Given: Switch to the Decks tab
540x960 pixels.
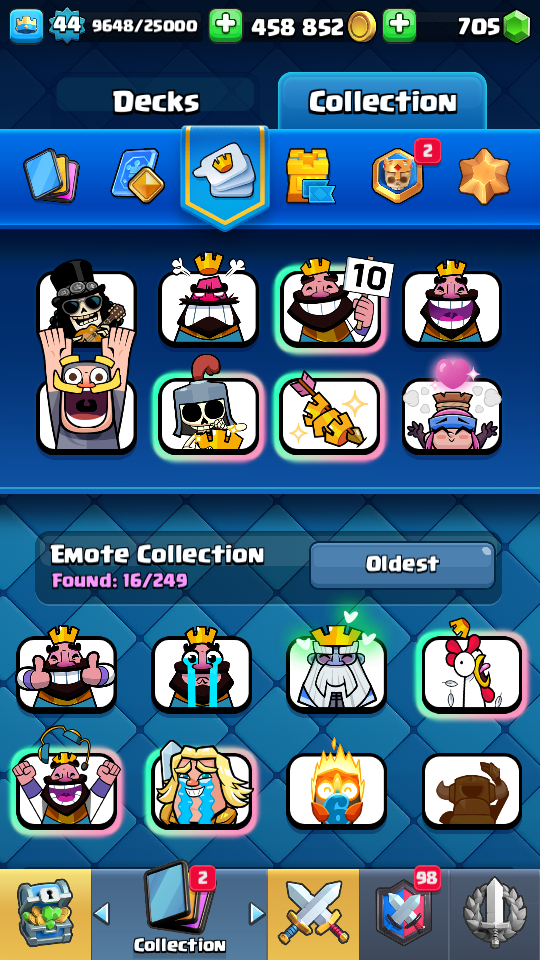Looking at the screenshot, I should (156, 101).
